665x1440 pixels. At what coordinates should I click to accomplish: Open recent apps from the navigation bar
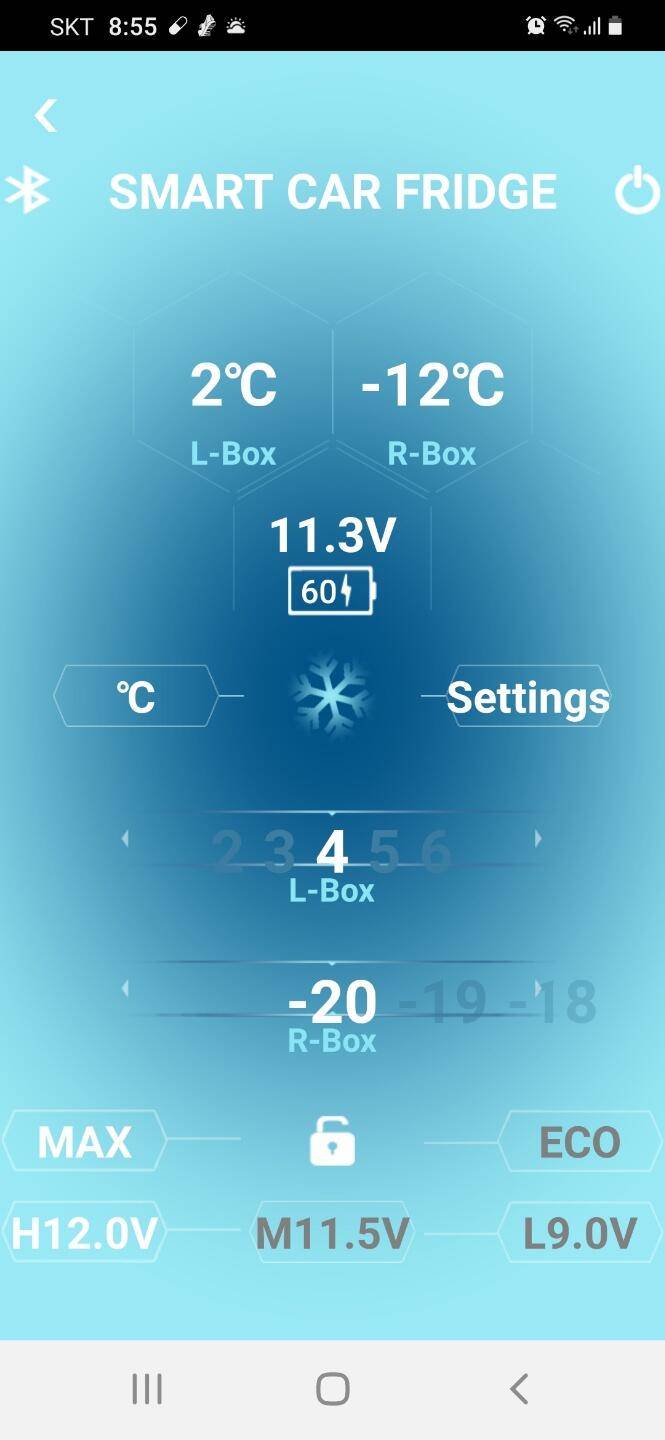(x=147, y=1389)
